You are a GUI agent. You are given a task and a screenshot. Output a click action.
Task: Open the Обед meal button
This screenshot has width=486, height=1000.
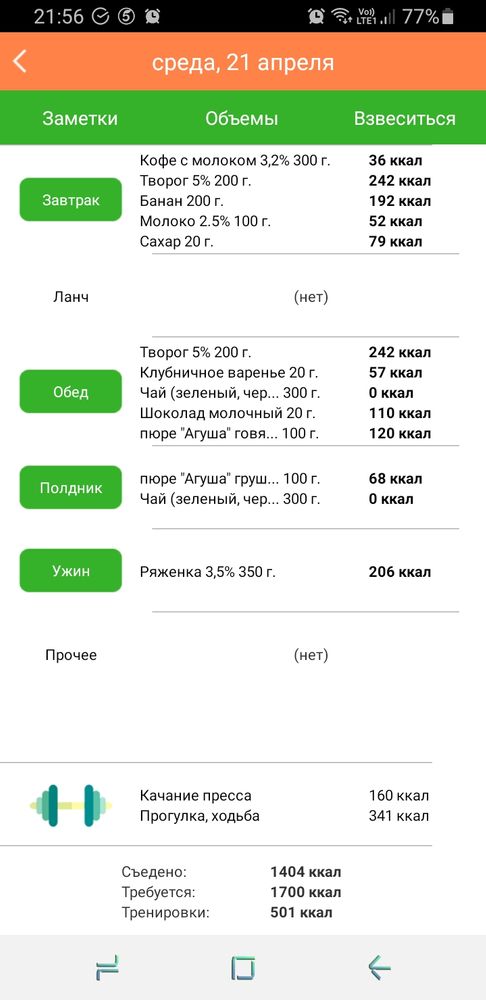[x=71, y=392]
